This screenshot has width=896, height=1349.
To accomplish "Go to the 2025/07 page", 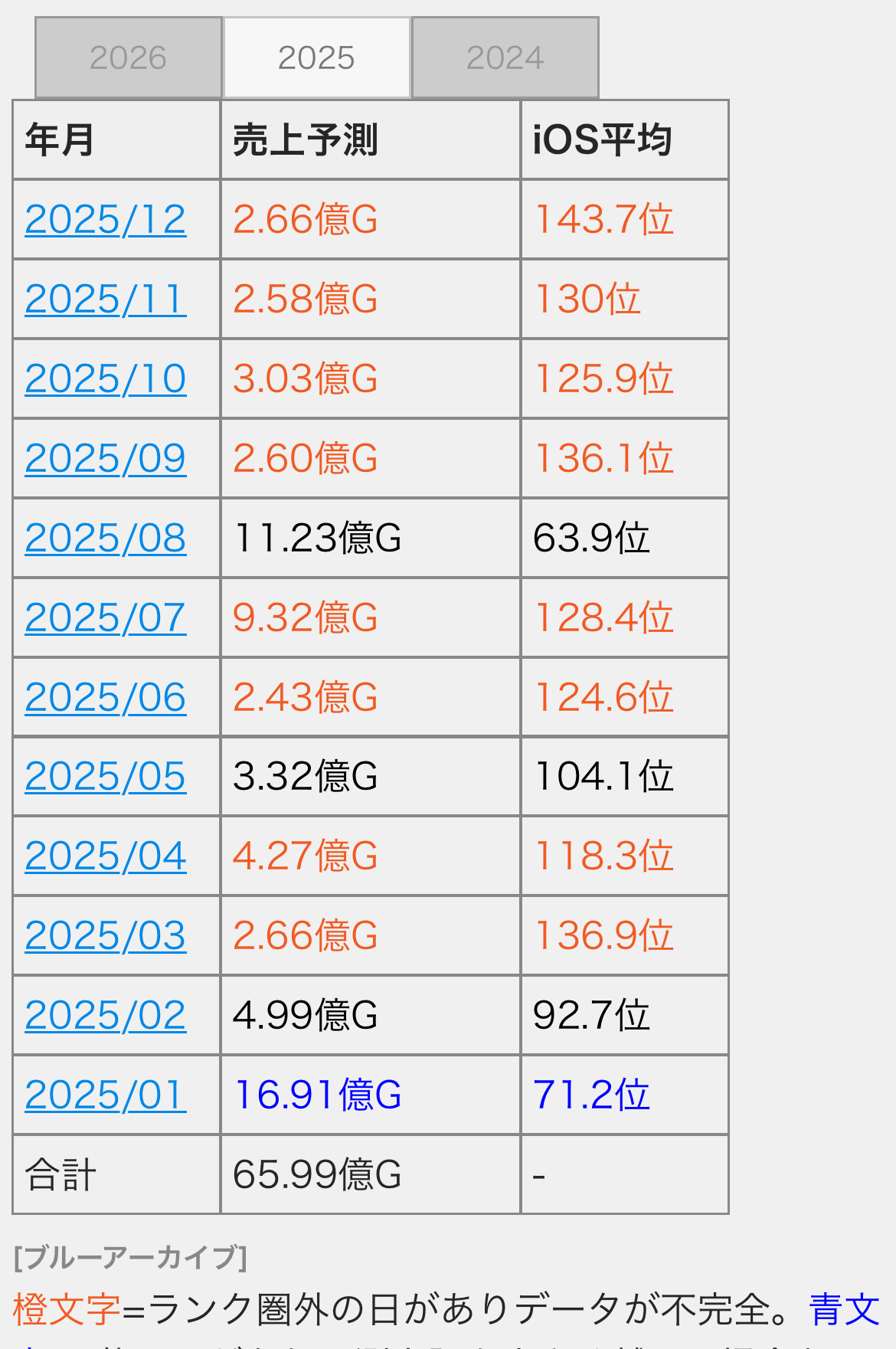I will pos(106,618).
